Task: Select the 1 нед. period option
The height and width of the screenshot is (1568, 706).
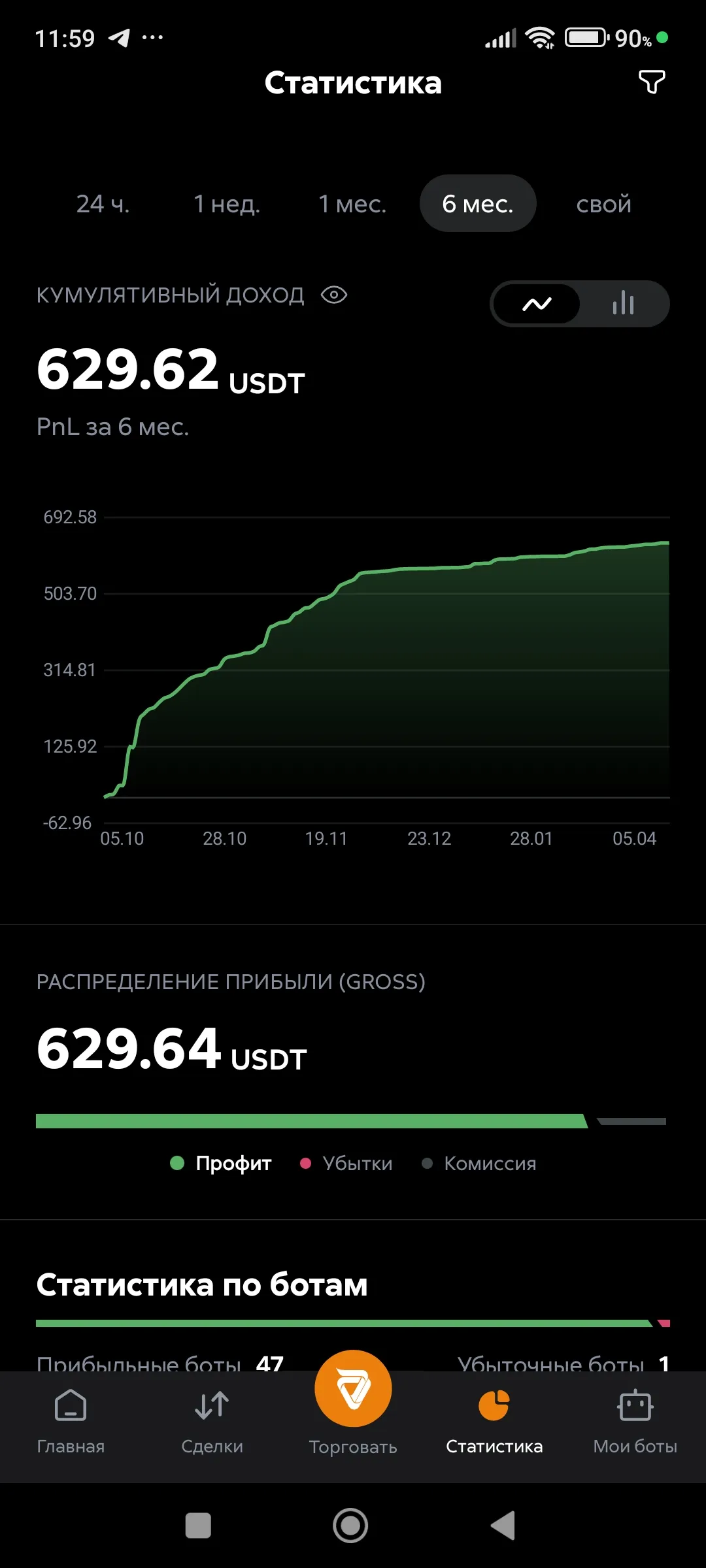Action: click(x=227, y=203)
